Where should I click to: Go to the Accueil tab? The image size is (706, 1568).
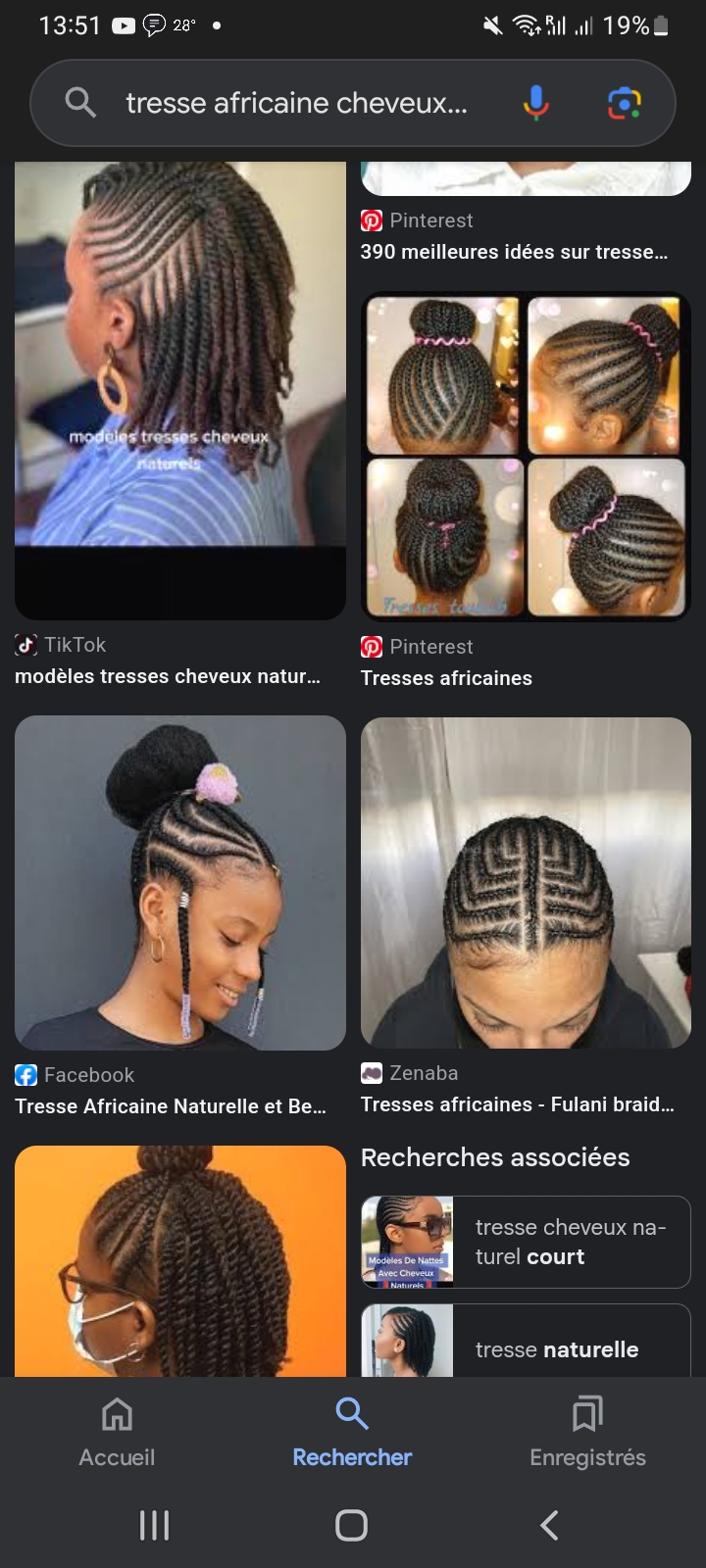pyautogui.click(x=117, y=1432)
